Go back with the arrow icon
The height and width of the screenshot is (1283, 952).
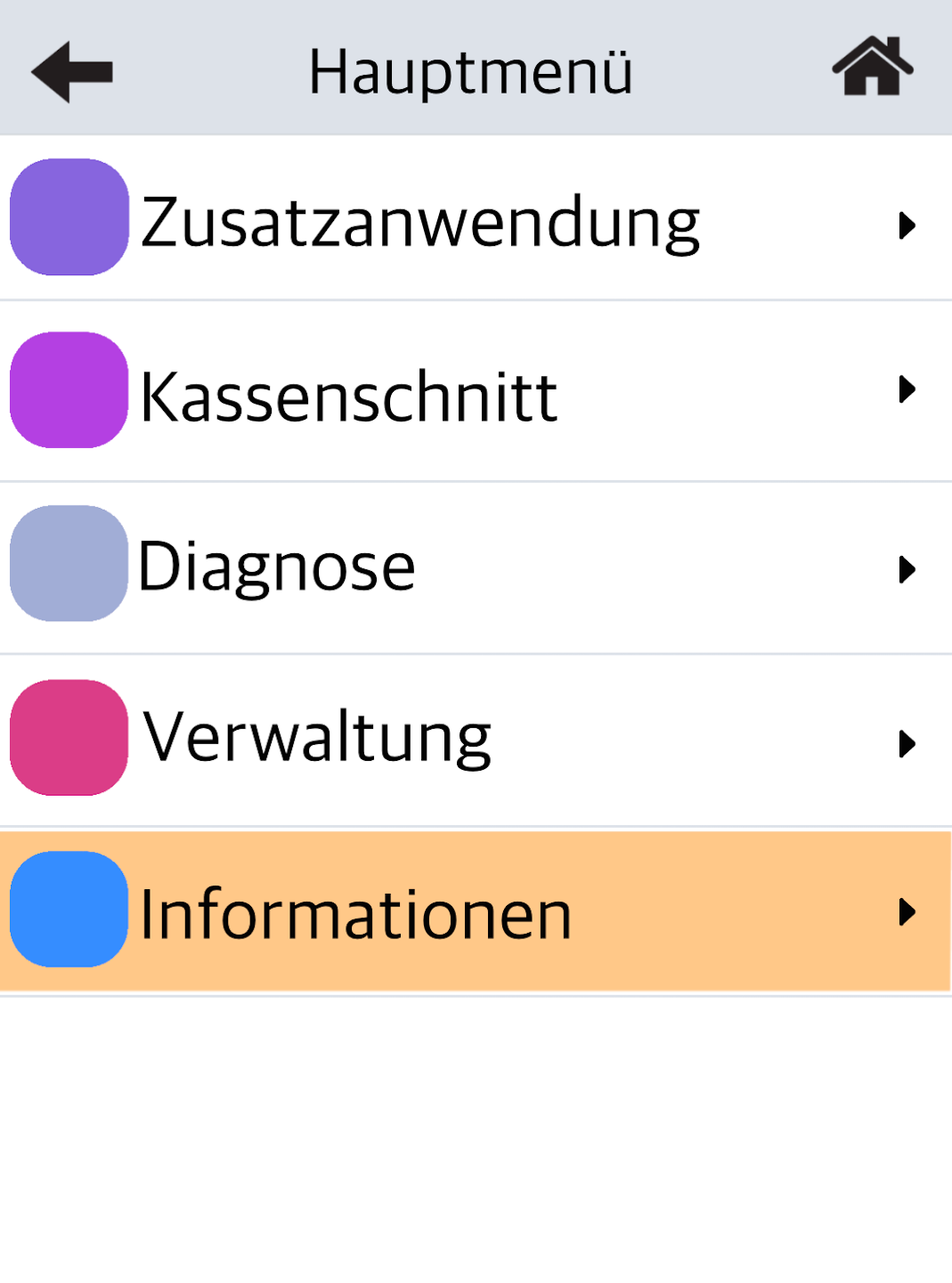tap(72, 71)
